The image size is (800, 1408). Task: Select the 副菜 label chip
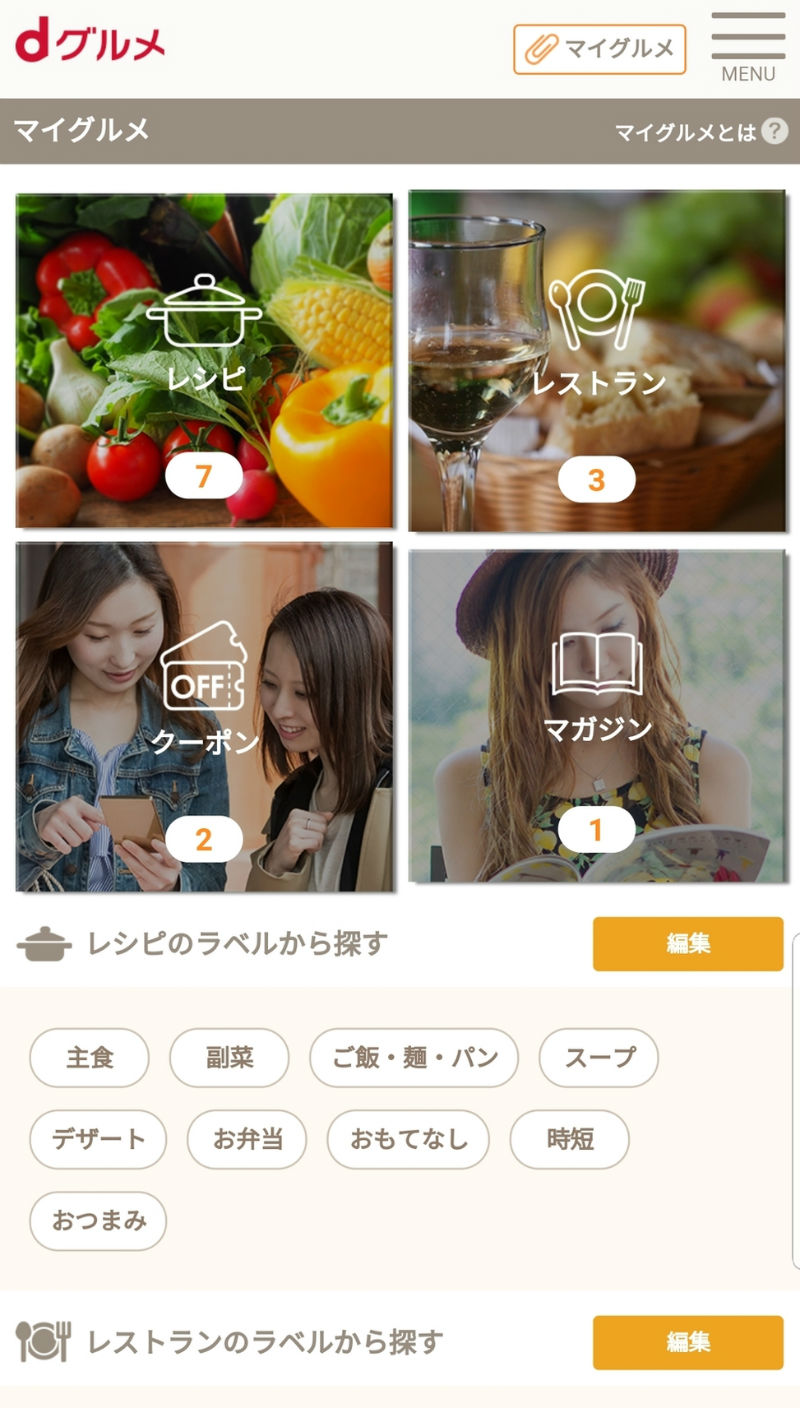(x=229, y=1057)
